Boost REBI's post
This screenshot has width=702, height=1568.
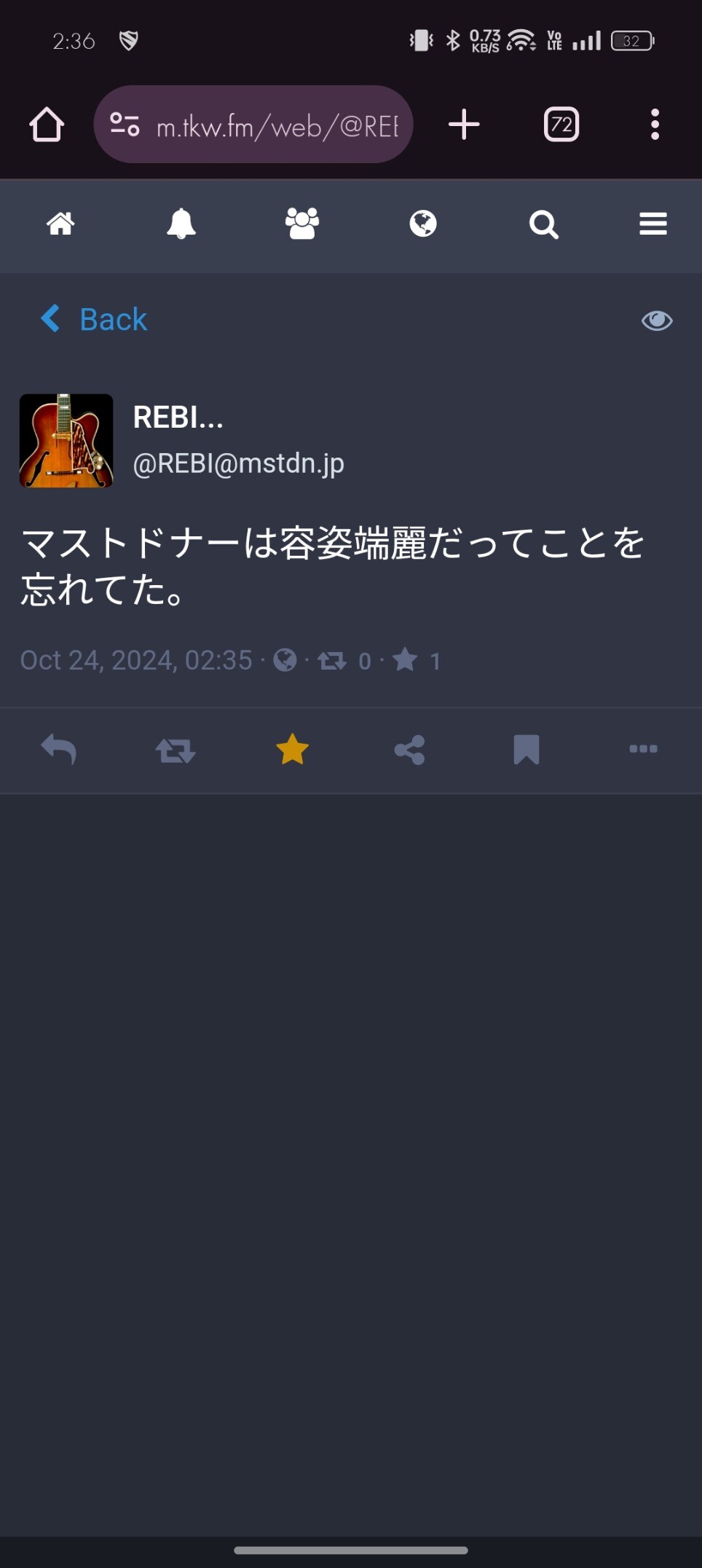175,750
